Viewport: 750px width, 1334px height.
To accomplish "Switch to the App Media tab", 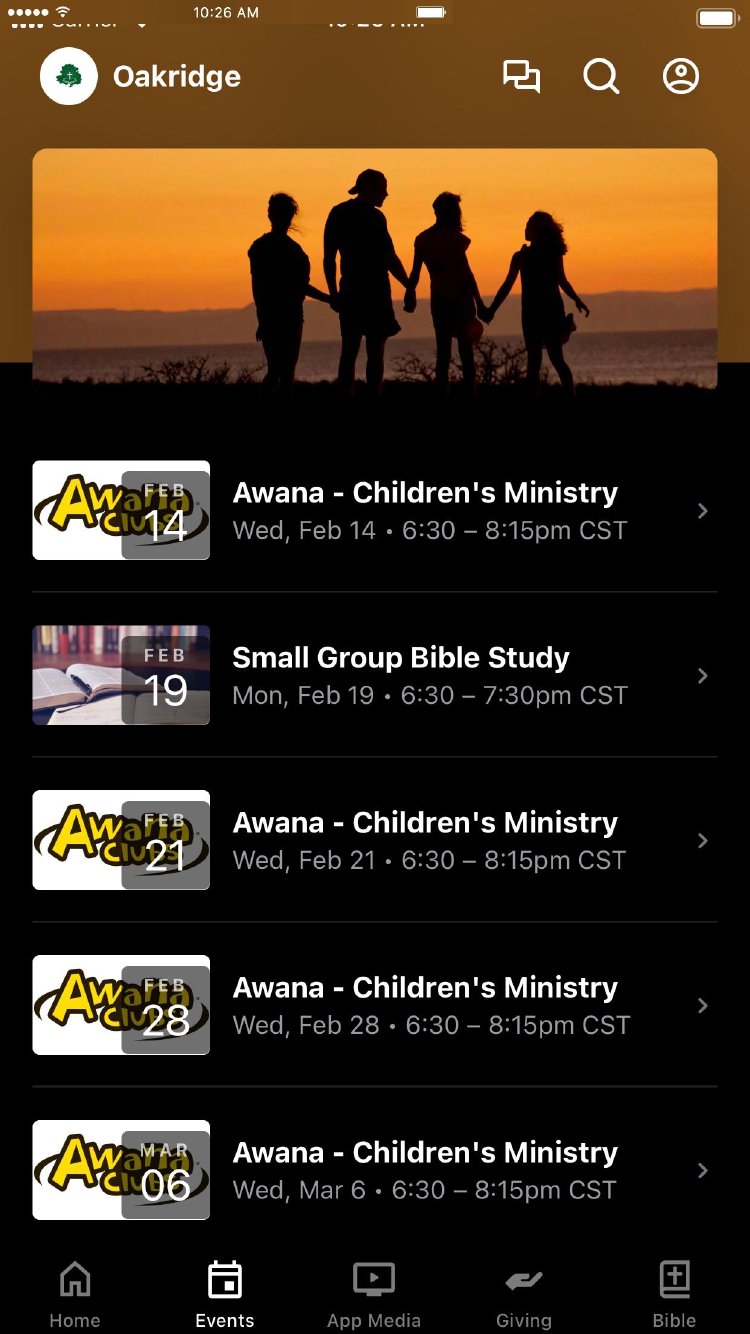I will 374,1294.
